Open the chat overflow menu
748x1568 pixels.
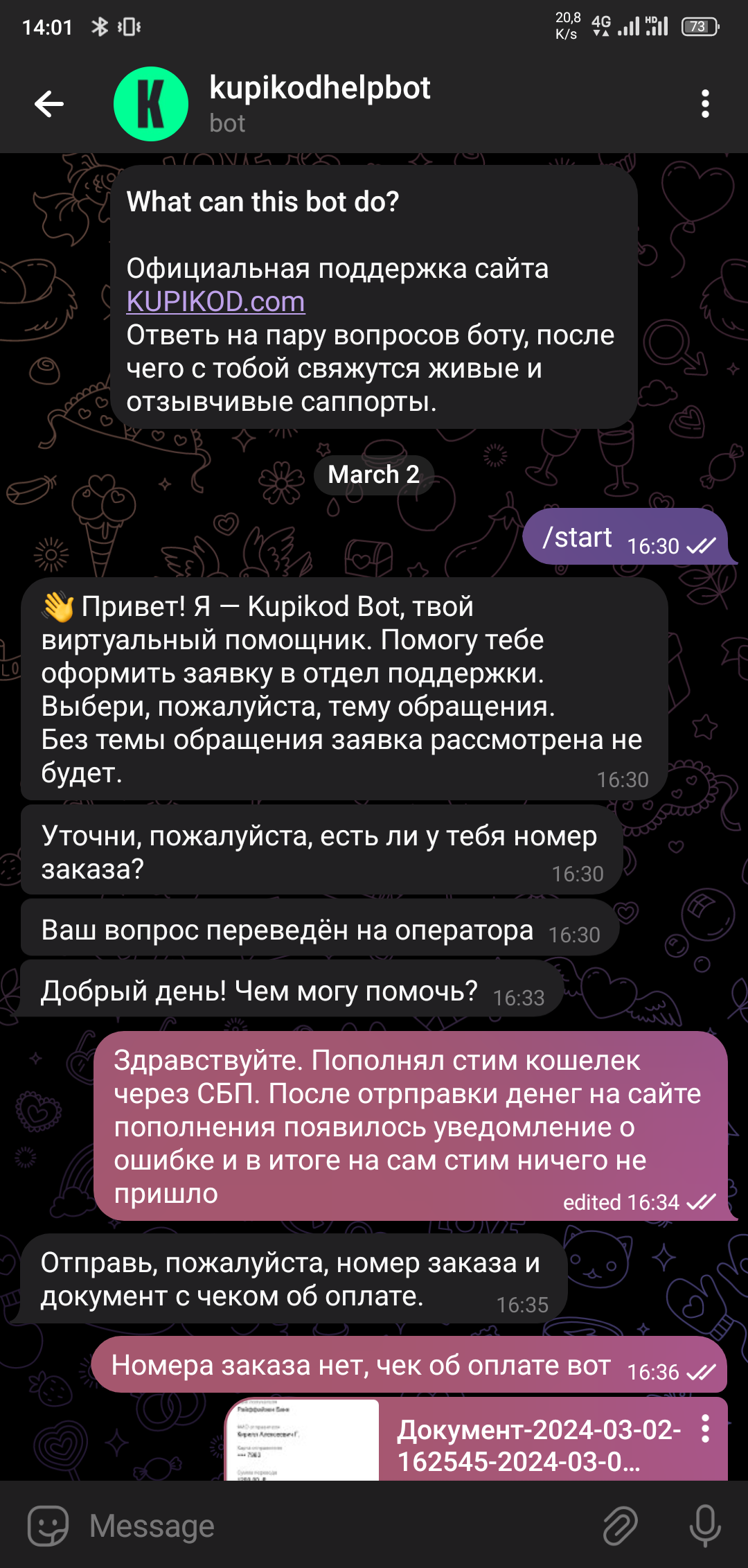(x=705, y=104)
